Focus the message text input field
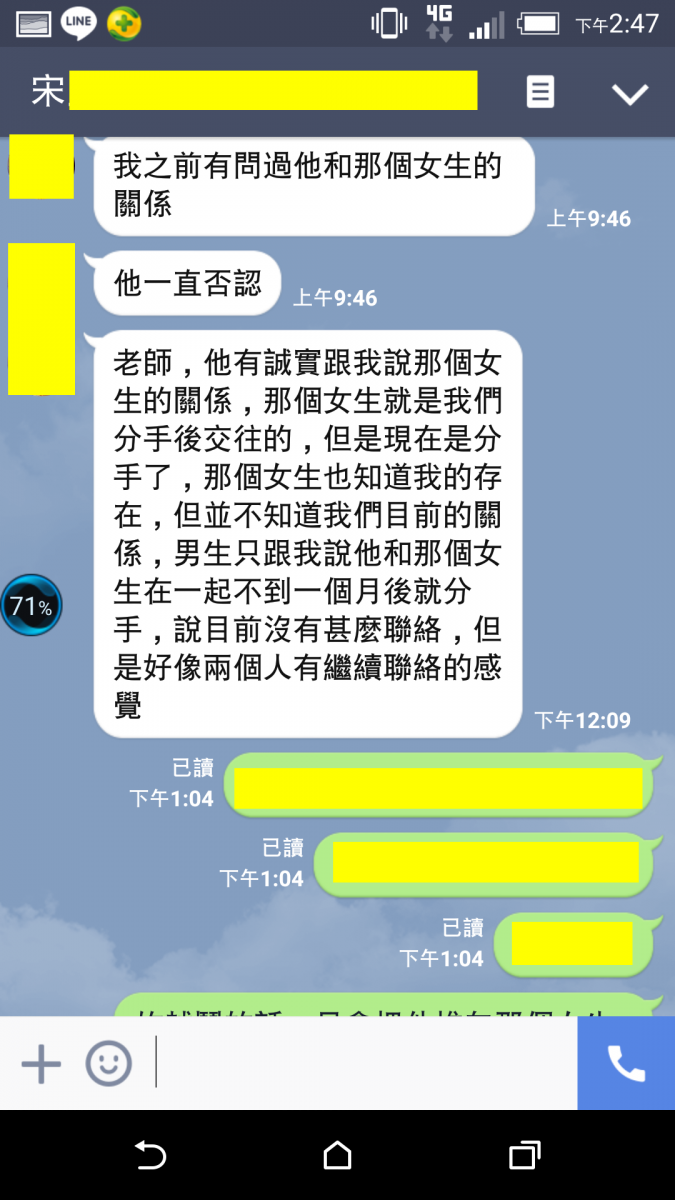 (365, 1064)
